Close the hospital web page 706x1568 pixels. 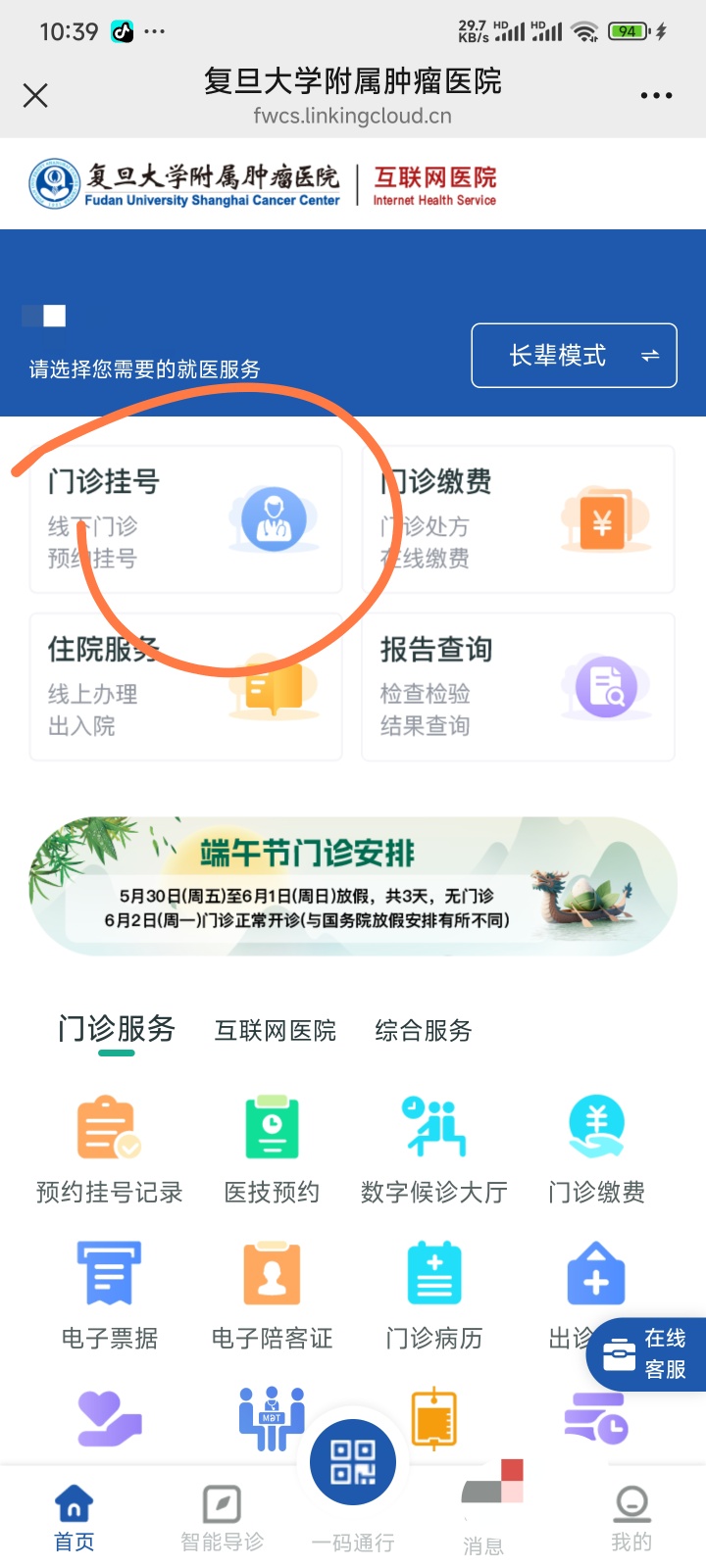[35, 95]
